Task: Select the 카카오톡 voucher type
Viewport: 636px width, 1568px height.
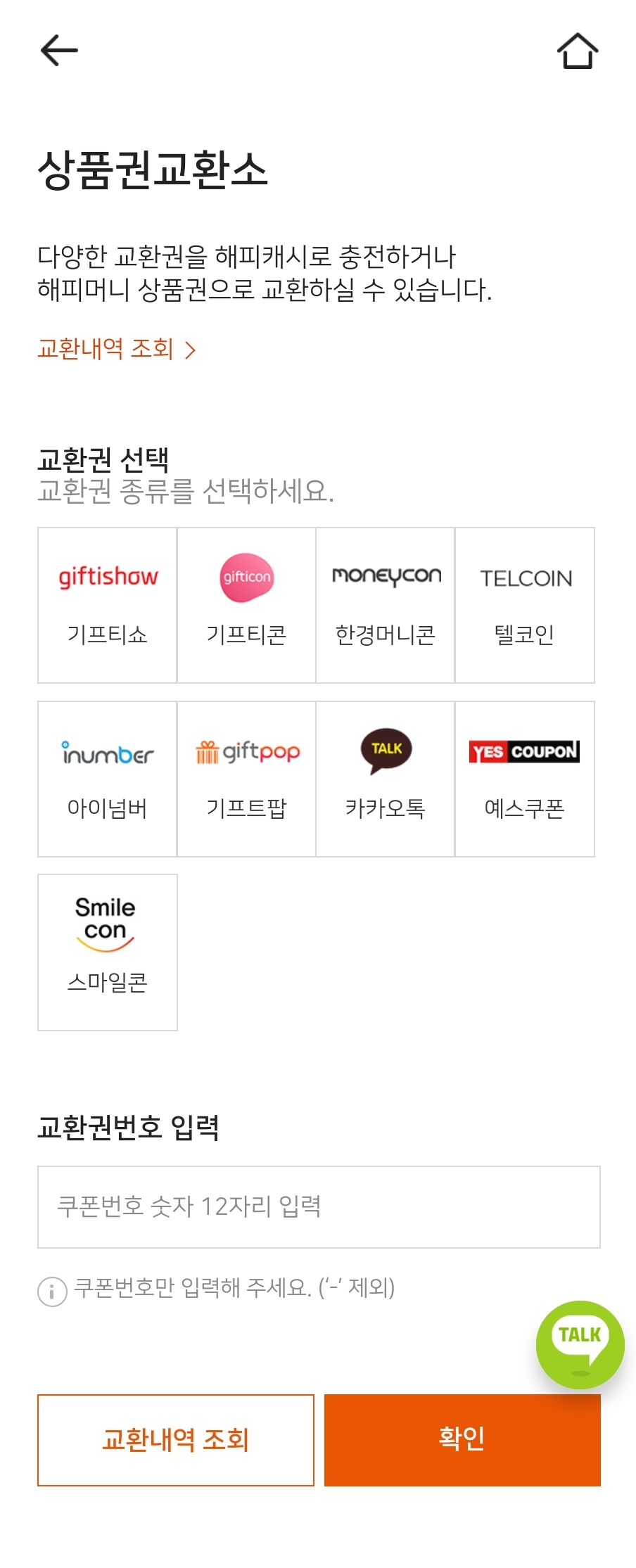Action: (386, 779)
